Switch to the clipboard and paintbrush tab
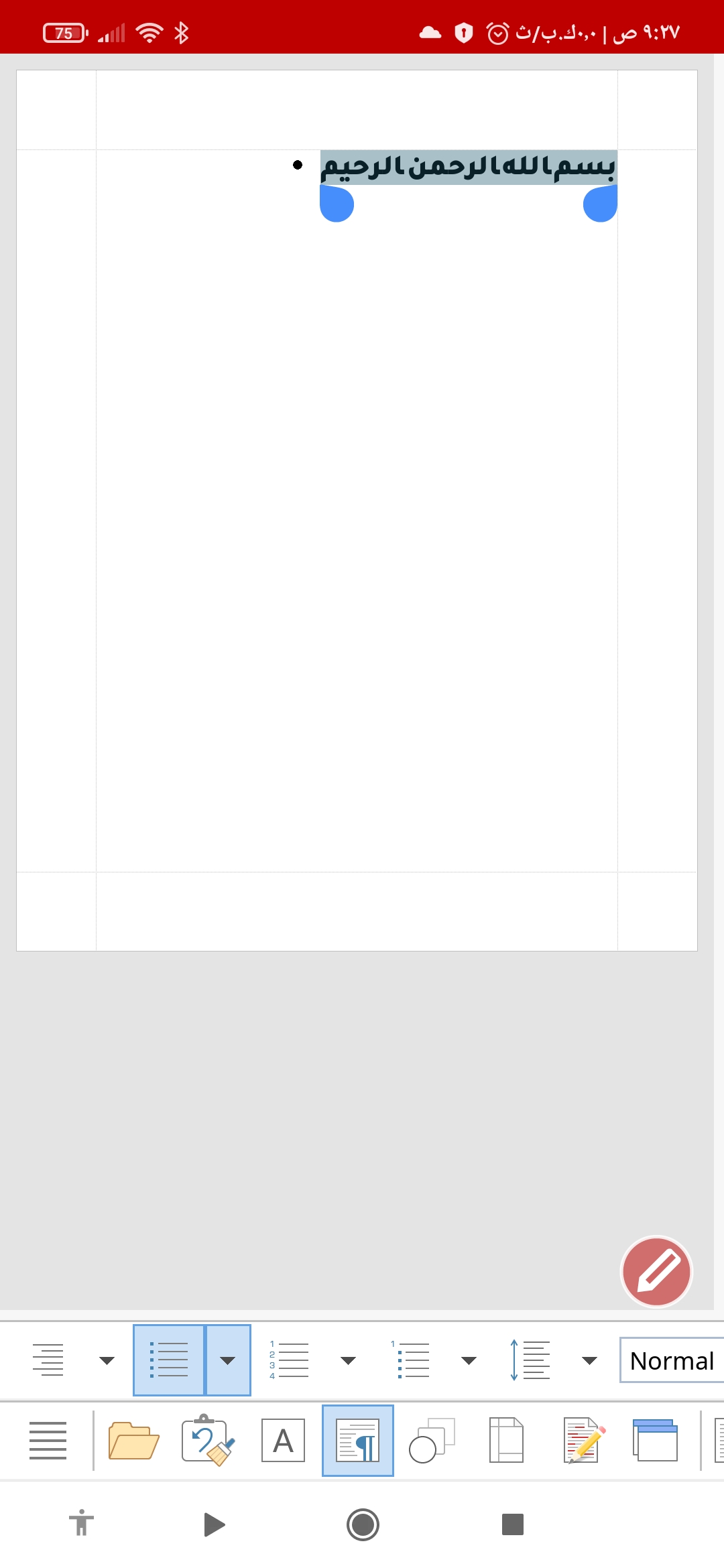 (208, 1440)
